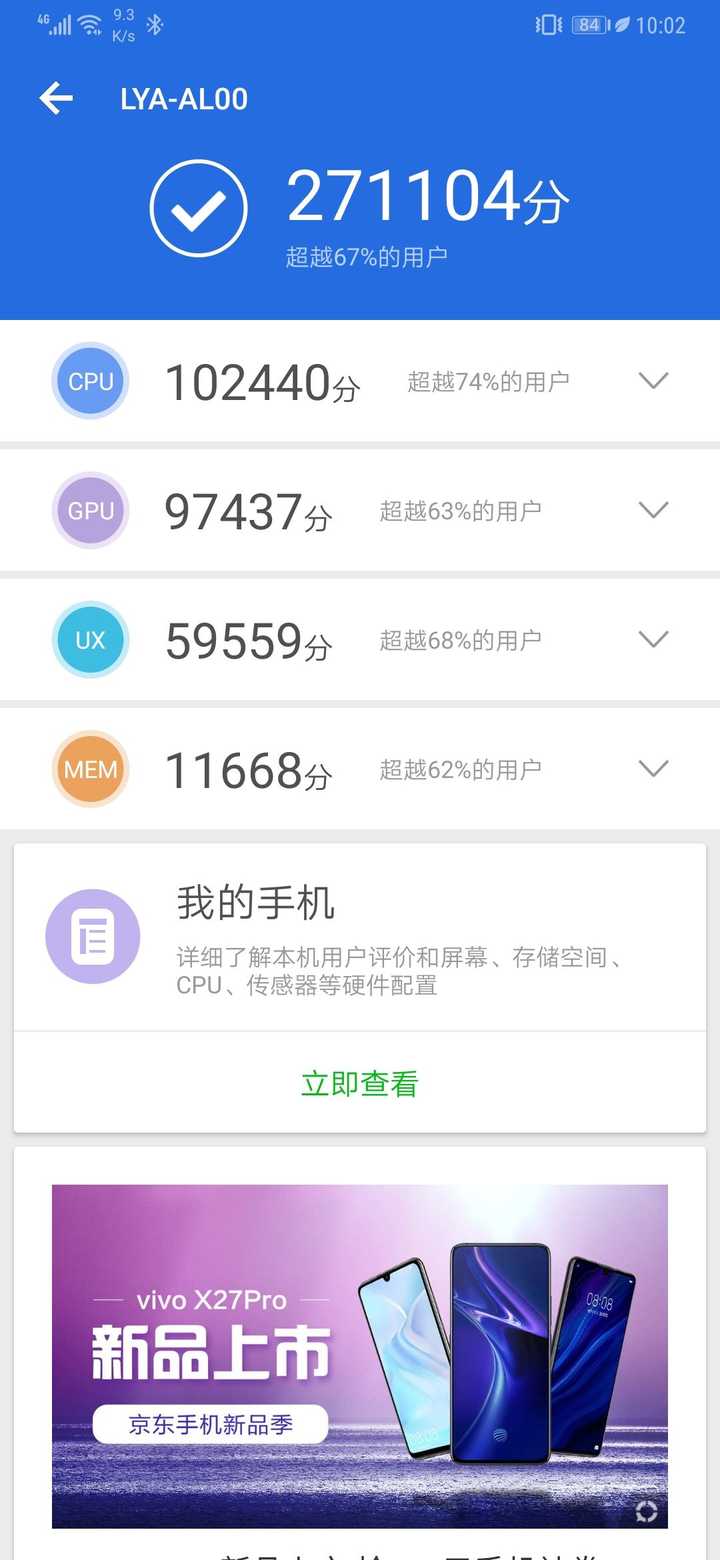720x1560 pixels.
Task: Click the MEM category icon
Action: [90, 769]
